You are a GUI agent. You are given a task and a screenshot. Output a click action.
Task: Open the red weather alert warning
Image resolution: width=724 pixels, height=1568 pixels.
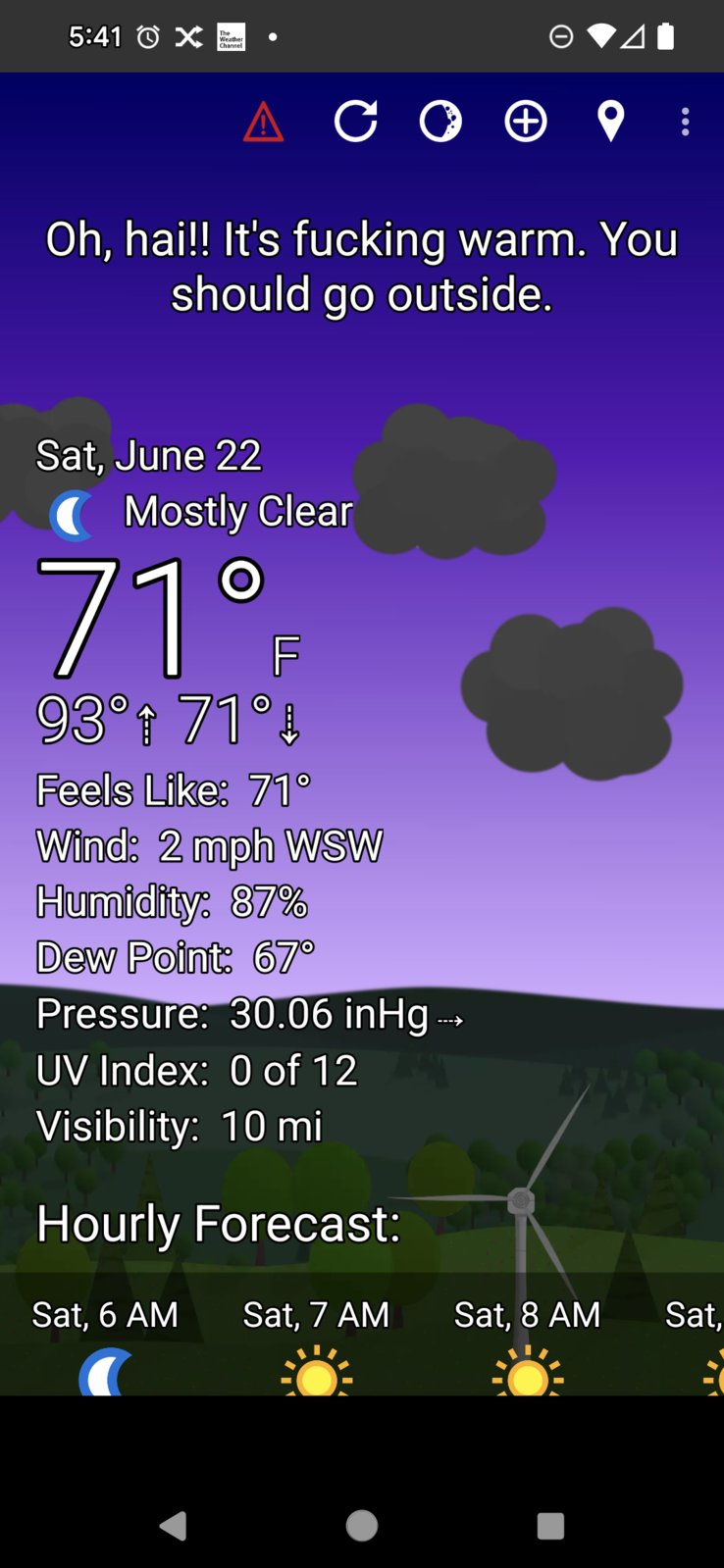(x=263, y=123)
